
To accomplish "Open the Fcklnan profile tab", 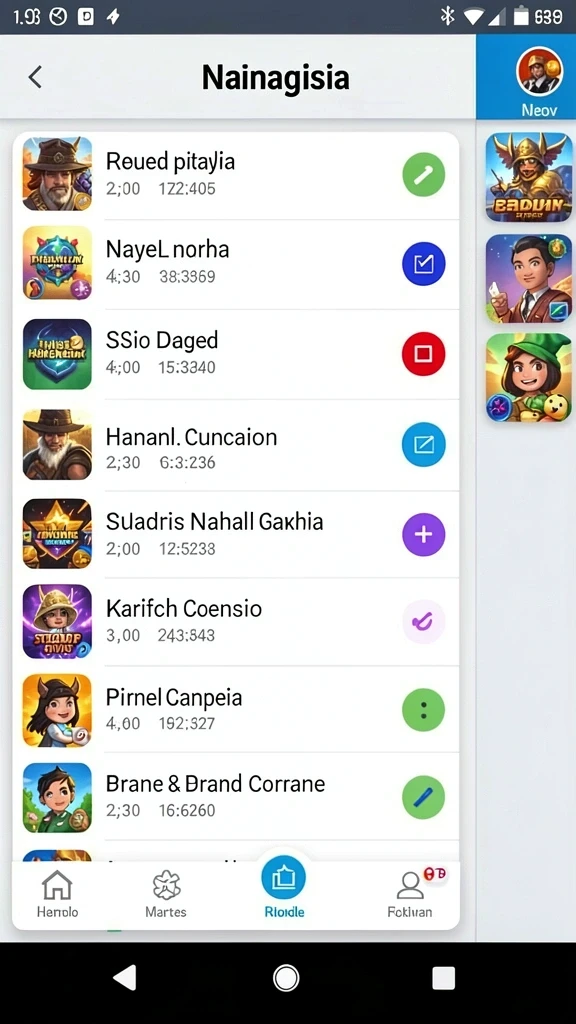I will click(410, 894).
